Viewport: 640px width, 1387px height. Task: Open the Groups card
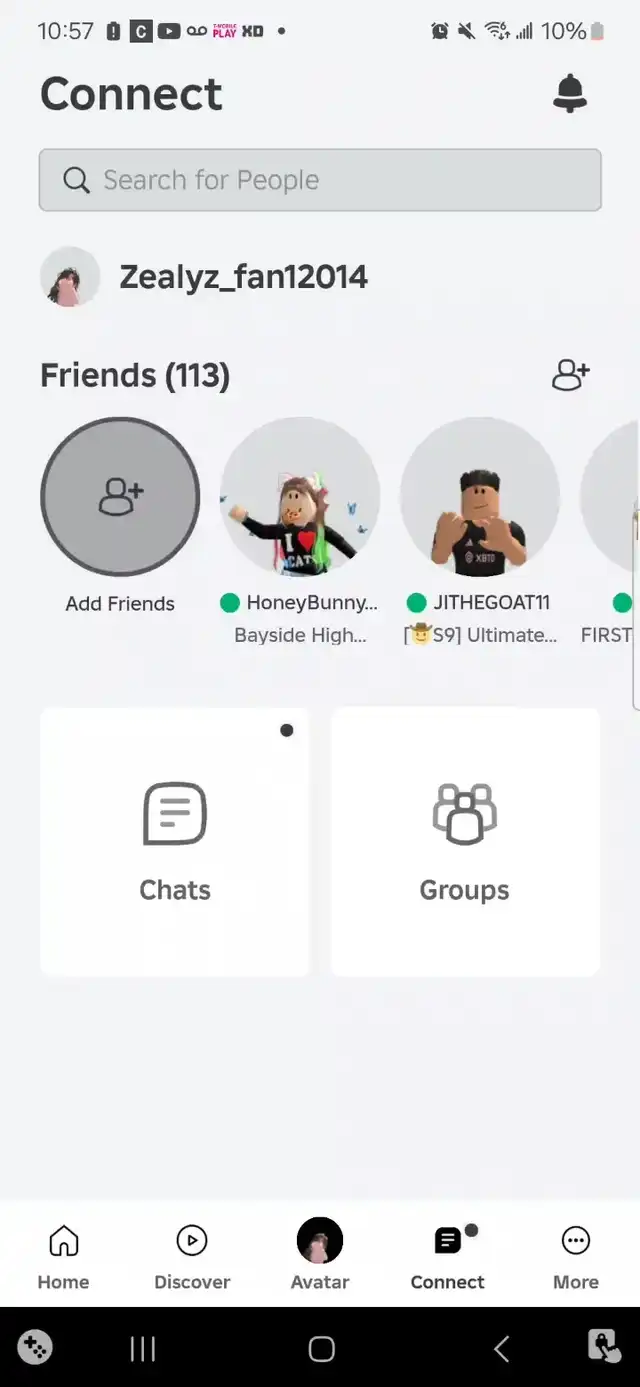tap(465, 842)
